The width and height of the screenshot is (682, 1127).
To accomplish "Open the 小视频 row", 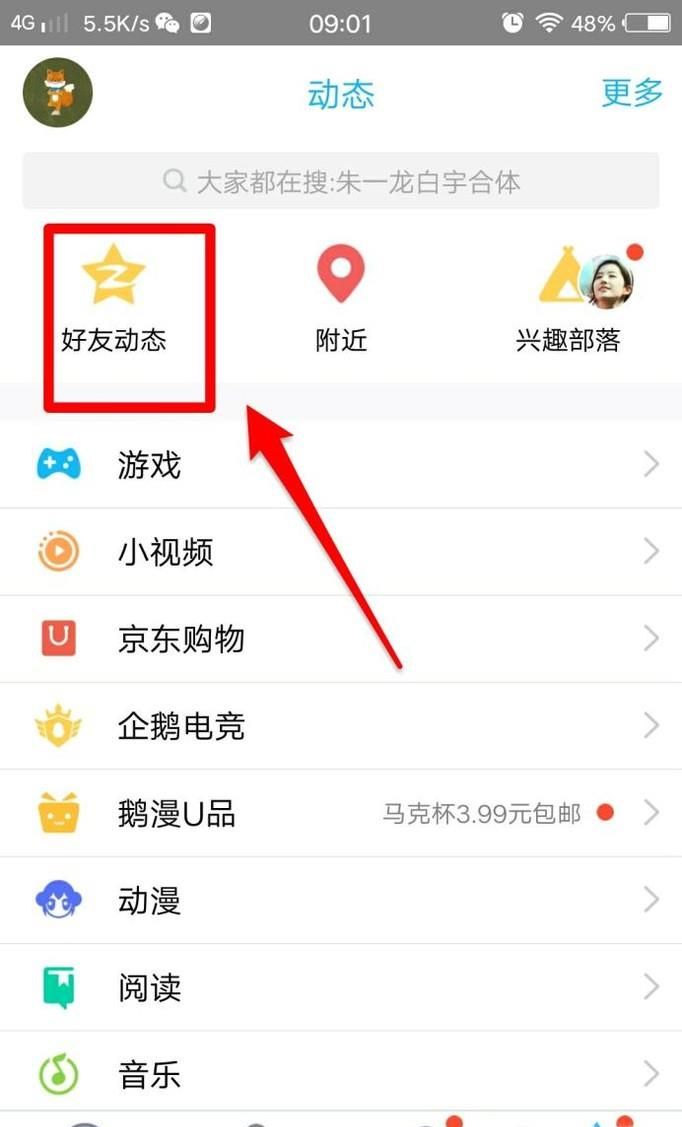I will coord(341,552).
